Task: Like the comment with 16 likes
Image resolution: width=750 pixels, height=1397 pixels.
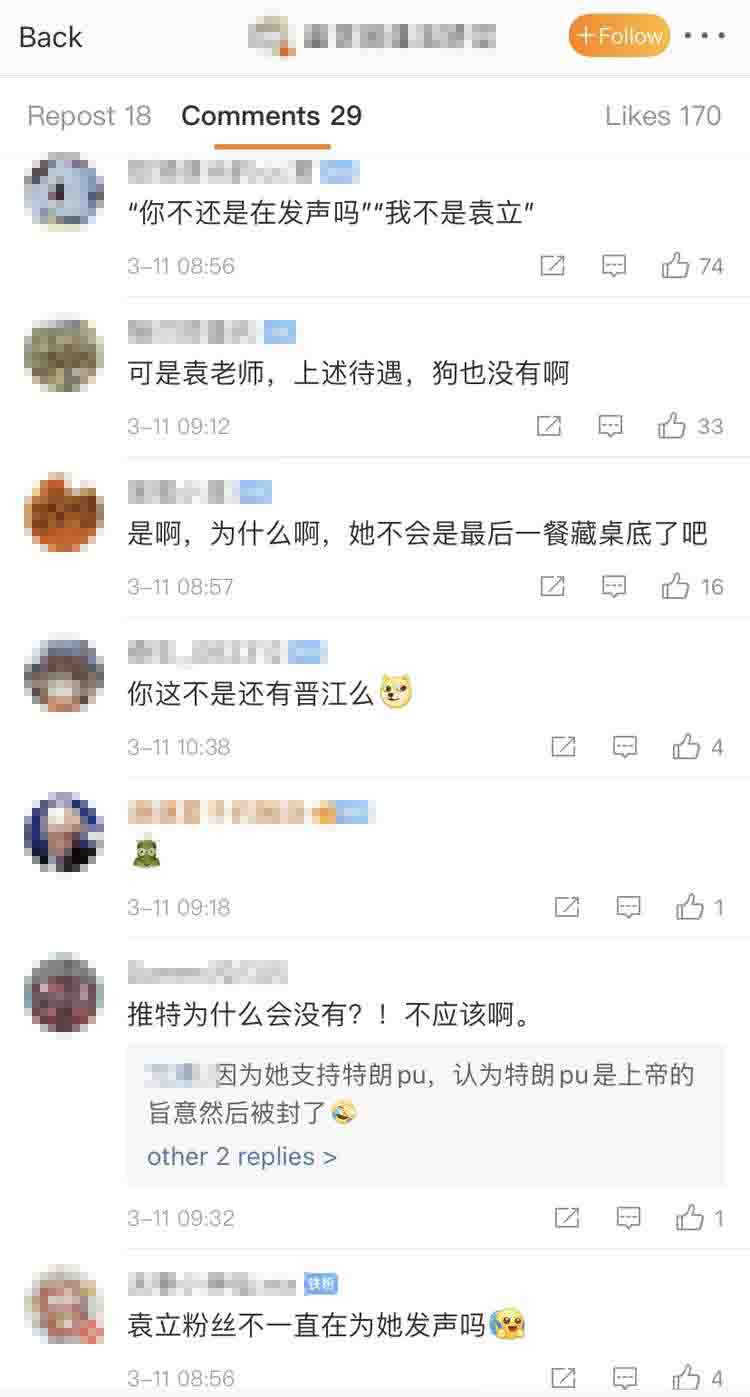Action: (676, 586)
